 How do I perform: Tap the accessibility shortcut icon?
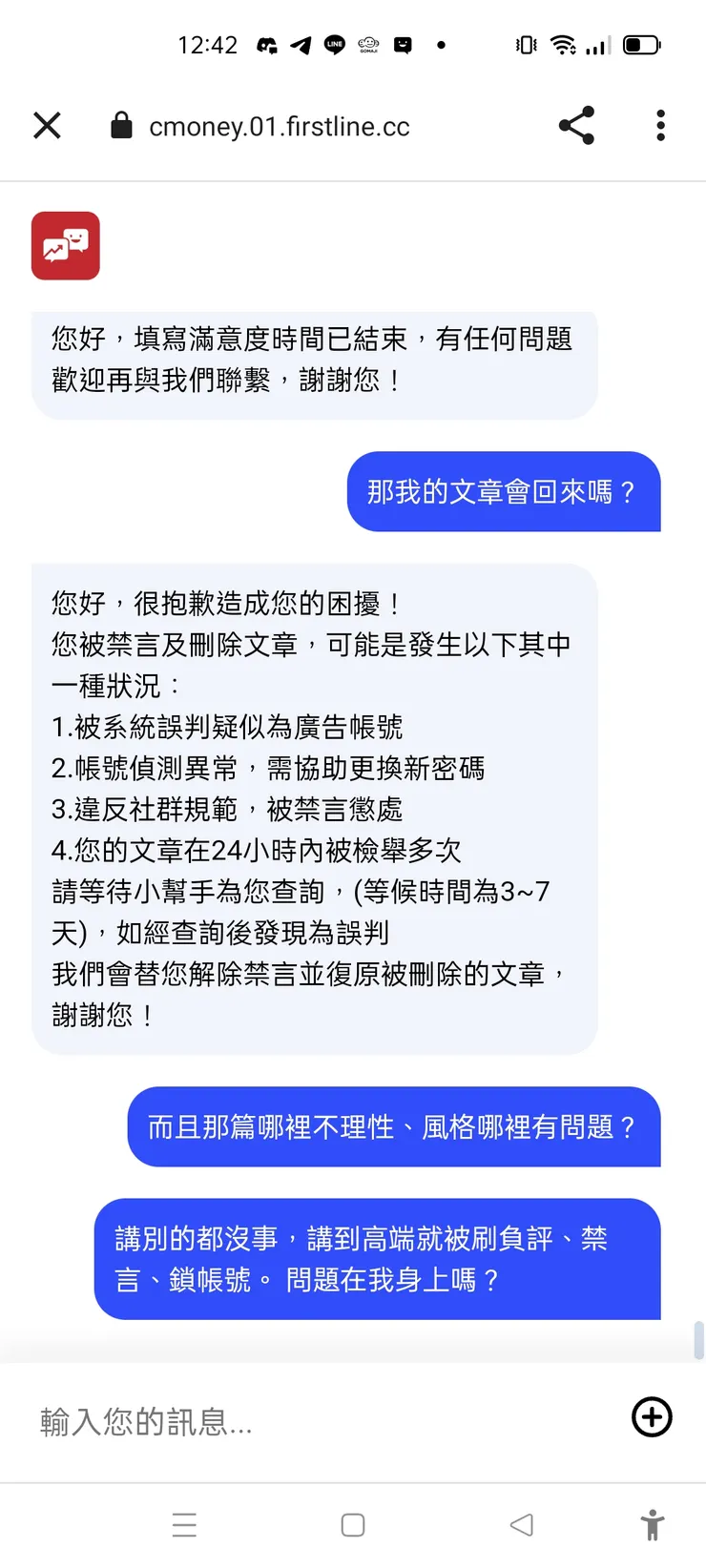[x=653, y=1524]
